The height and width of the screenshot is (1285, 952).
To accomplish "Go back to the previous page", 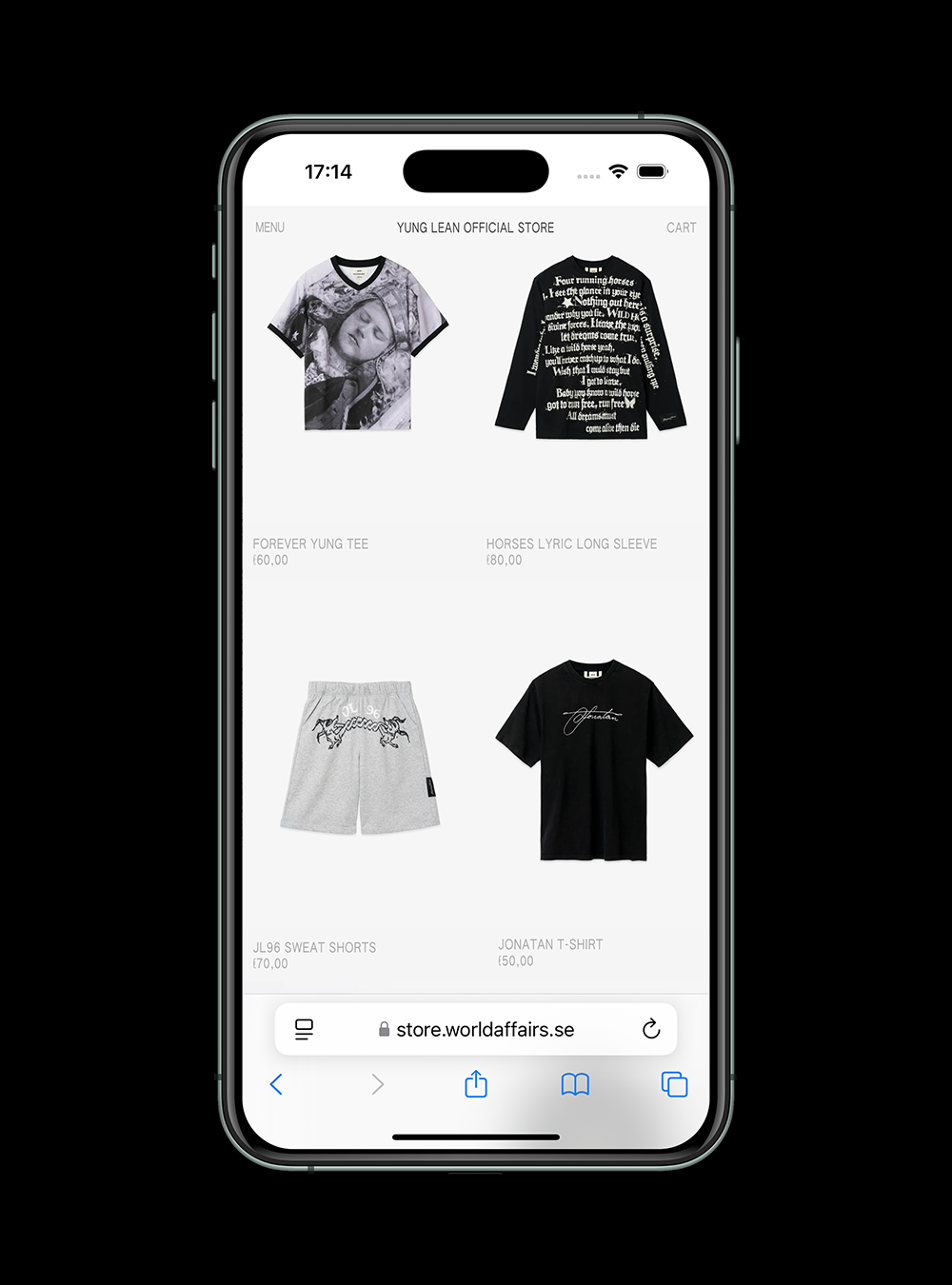I will (x=276, y=1084).
